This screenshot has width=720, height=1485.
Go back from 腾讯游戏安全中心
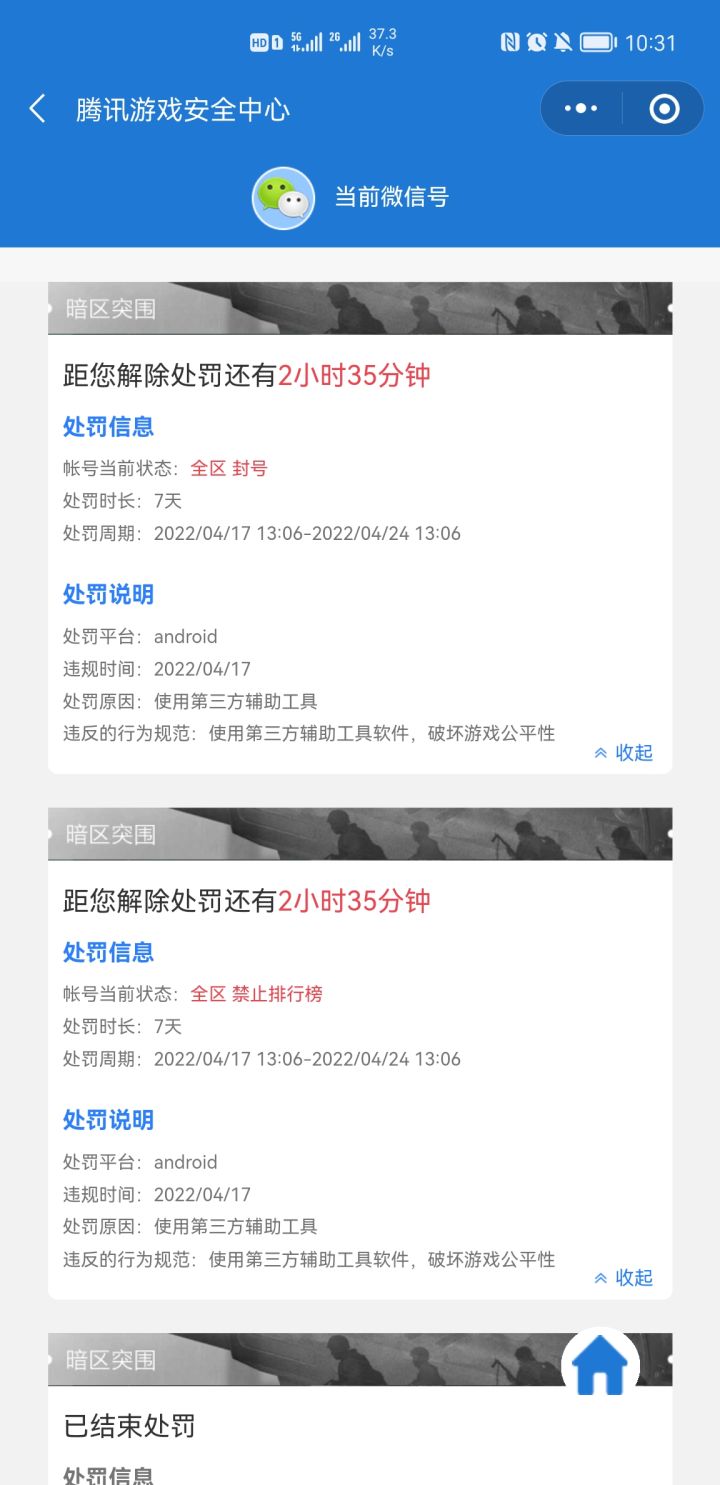(37, 109)
